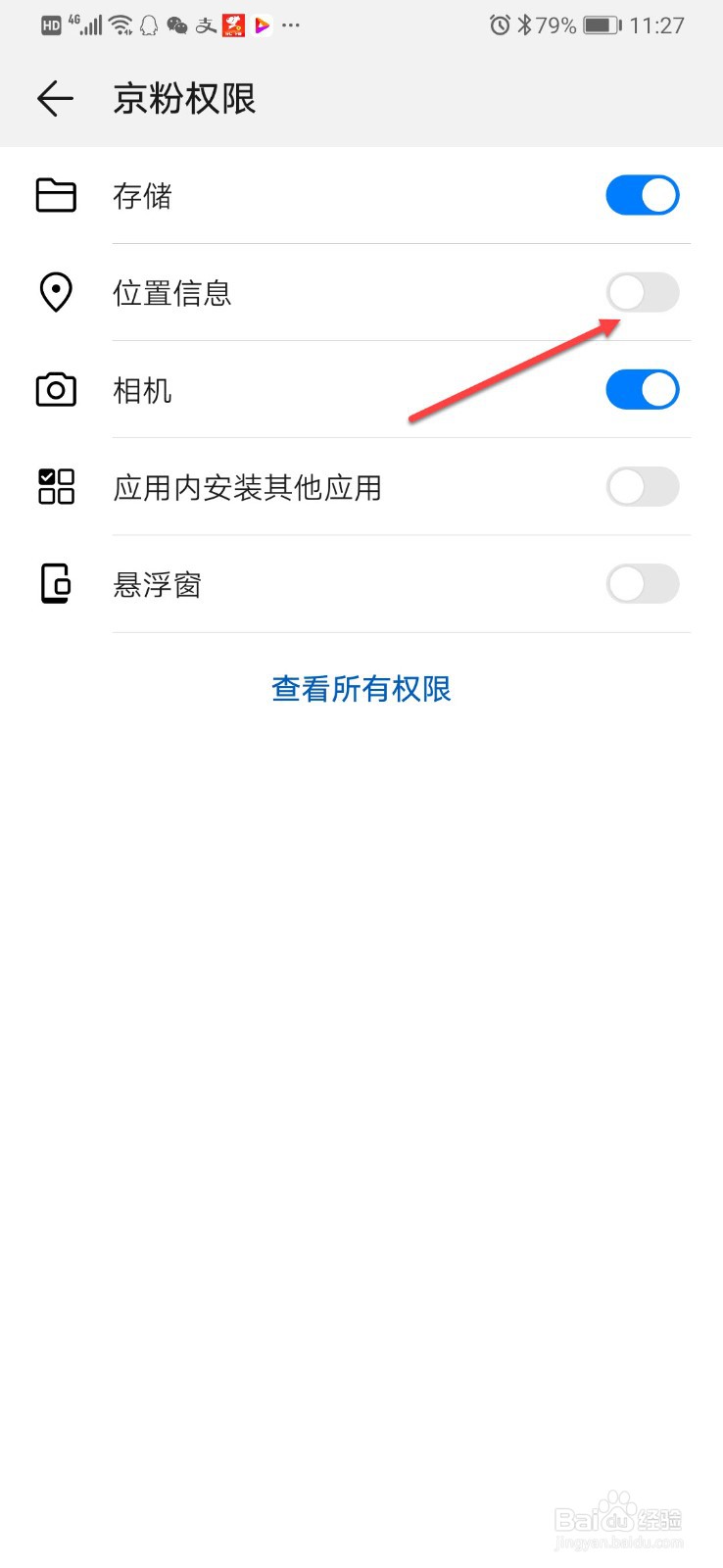
Task: Disable the 相机 permission toggle
Action: [642, 389]
